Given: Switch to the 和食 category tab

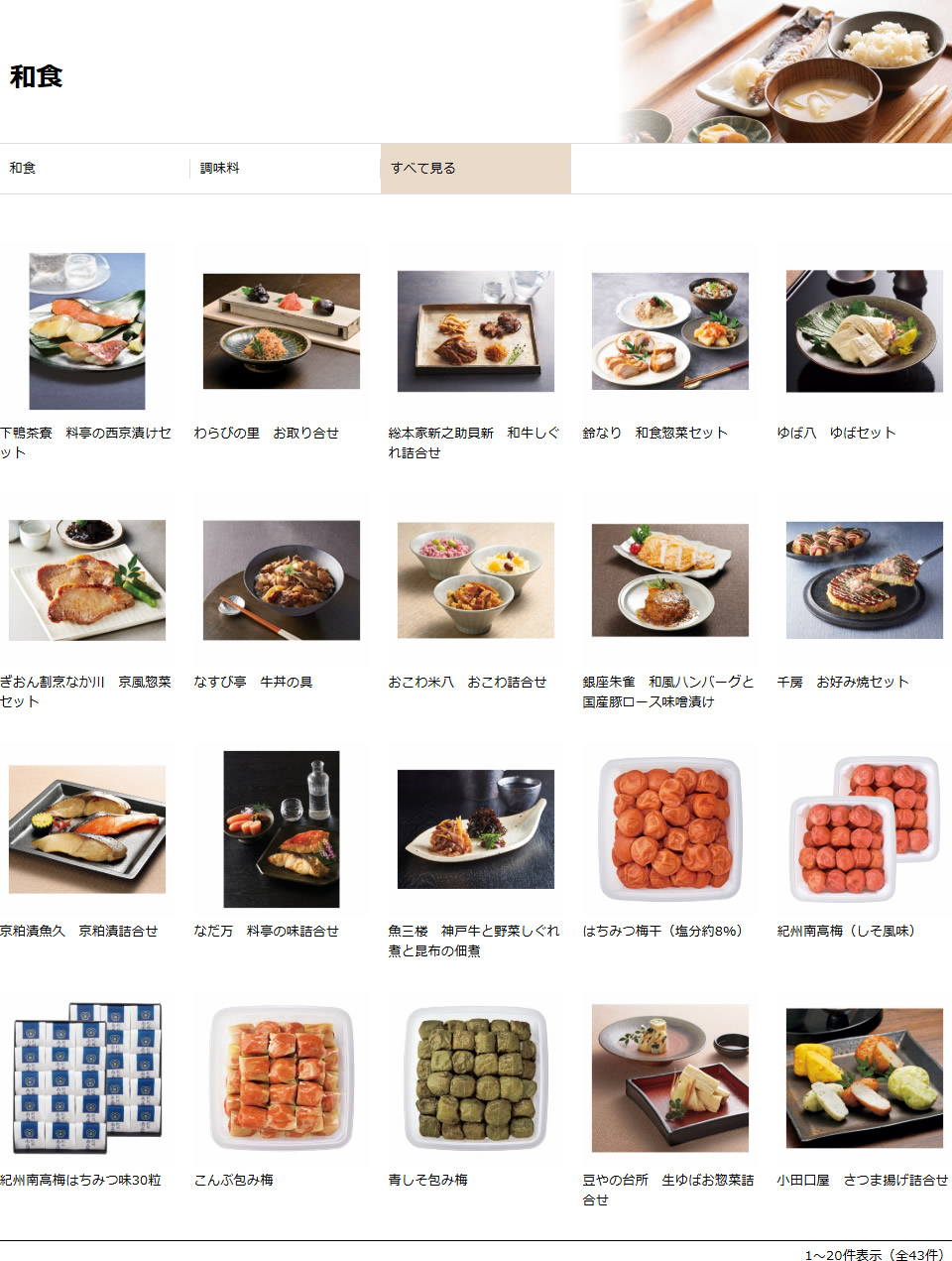Looking at the screenshot, I should coord(23,169).
